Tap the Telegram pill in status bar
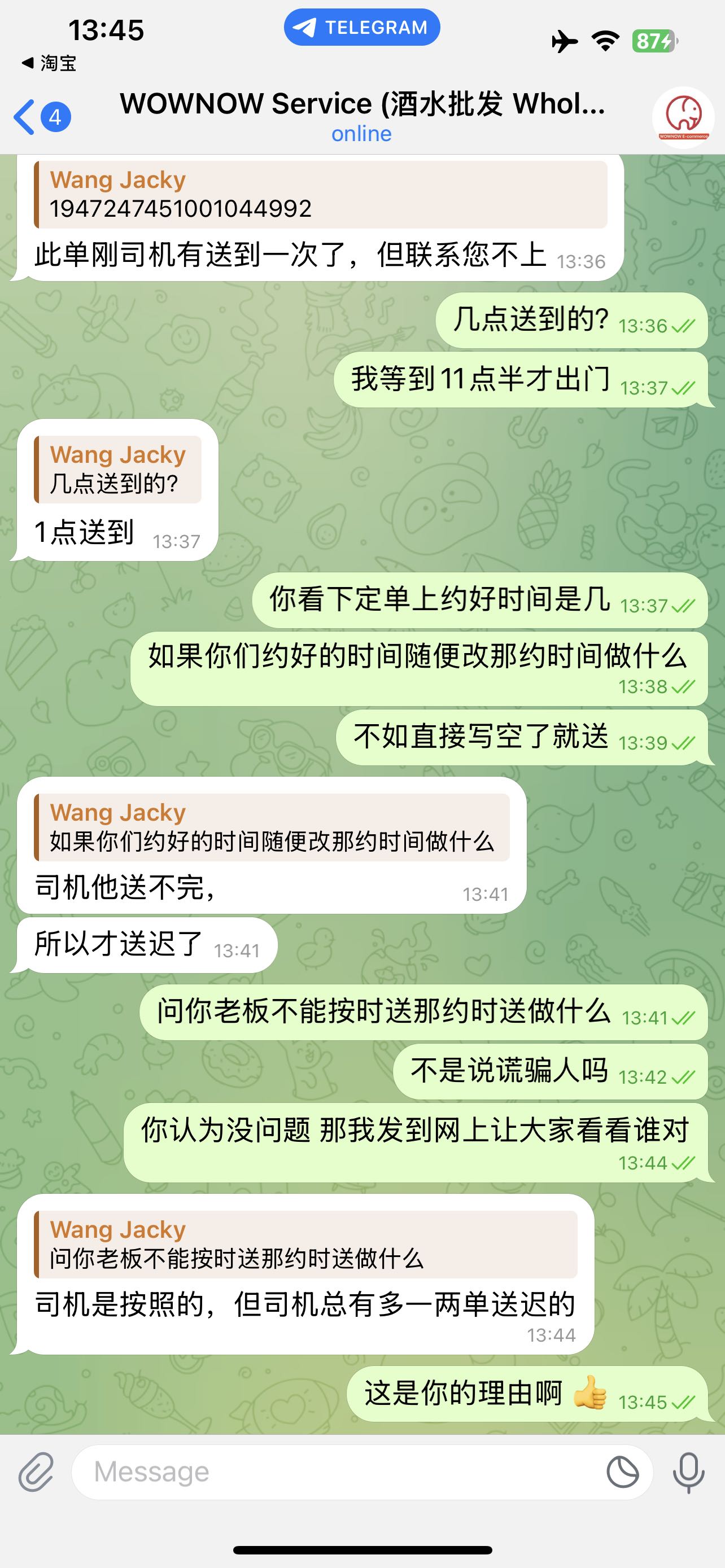Screen dimensions: 725x1568 [361, 28]
